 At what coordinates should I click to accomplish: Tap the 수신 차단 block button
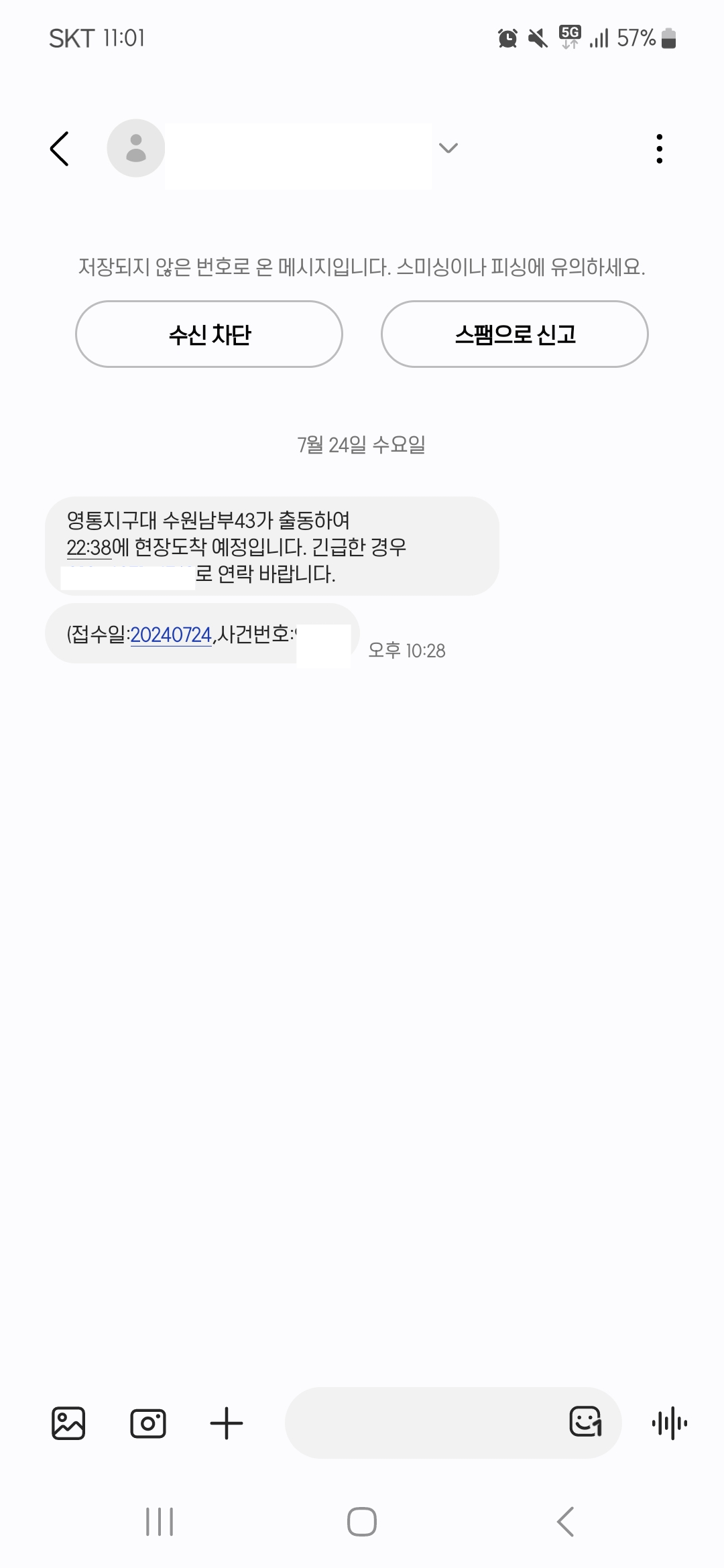click(x=209, y=334)
